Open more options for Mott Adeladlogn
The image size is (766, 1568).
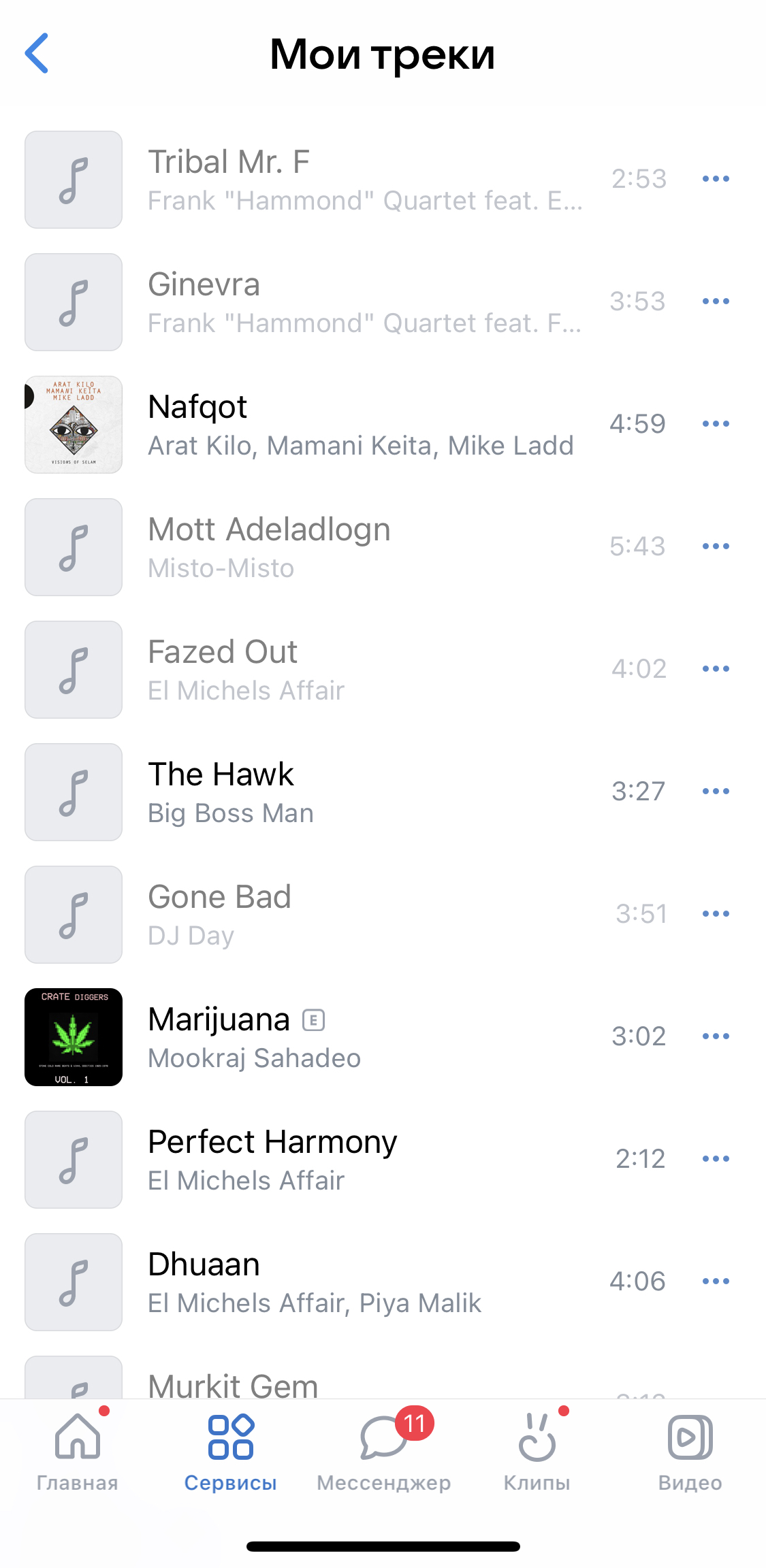coord(716,546)
